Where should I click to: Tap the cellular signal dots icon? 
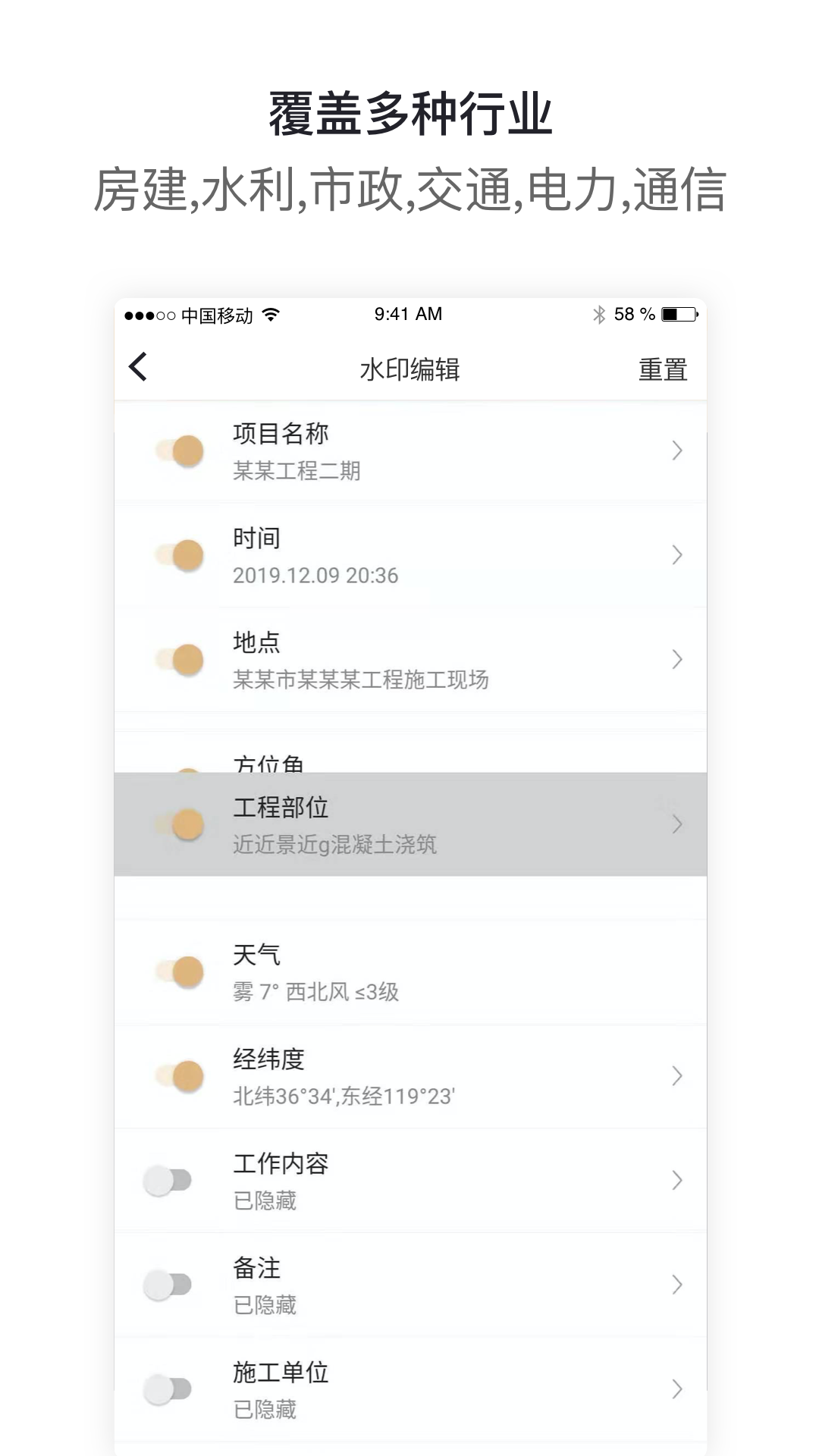coord(149,313)
